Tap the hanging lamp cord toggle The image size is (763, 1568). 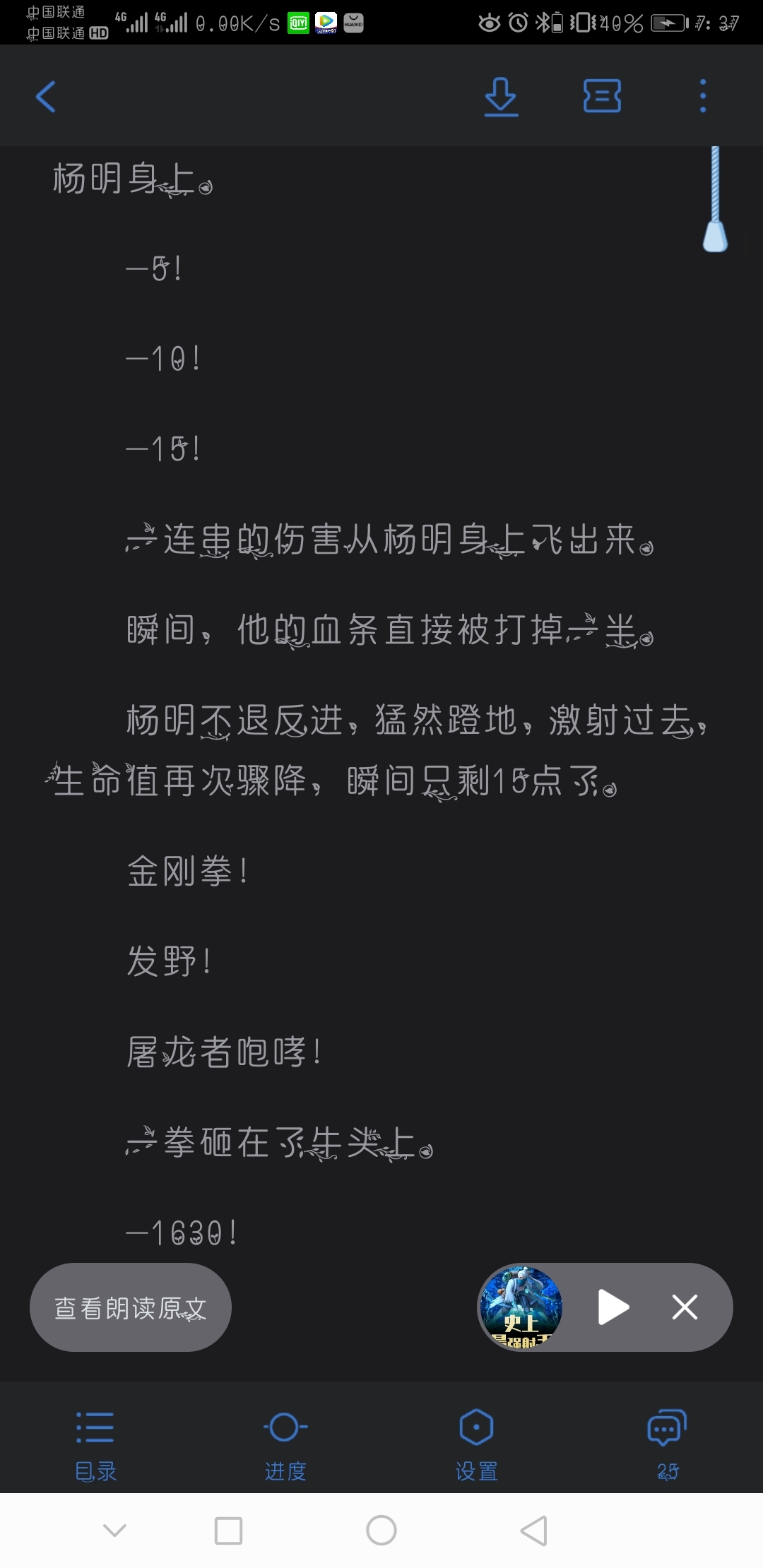click(x=715, y=200)
